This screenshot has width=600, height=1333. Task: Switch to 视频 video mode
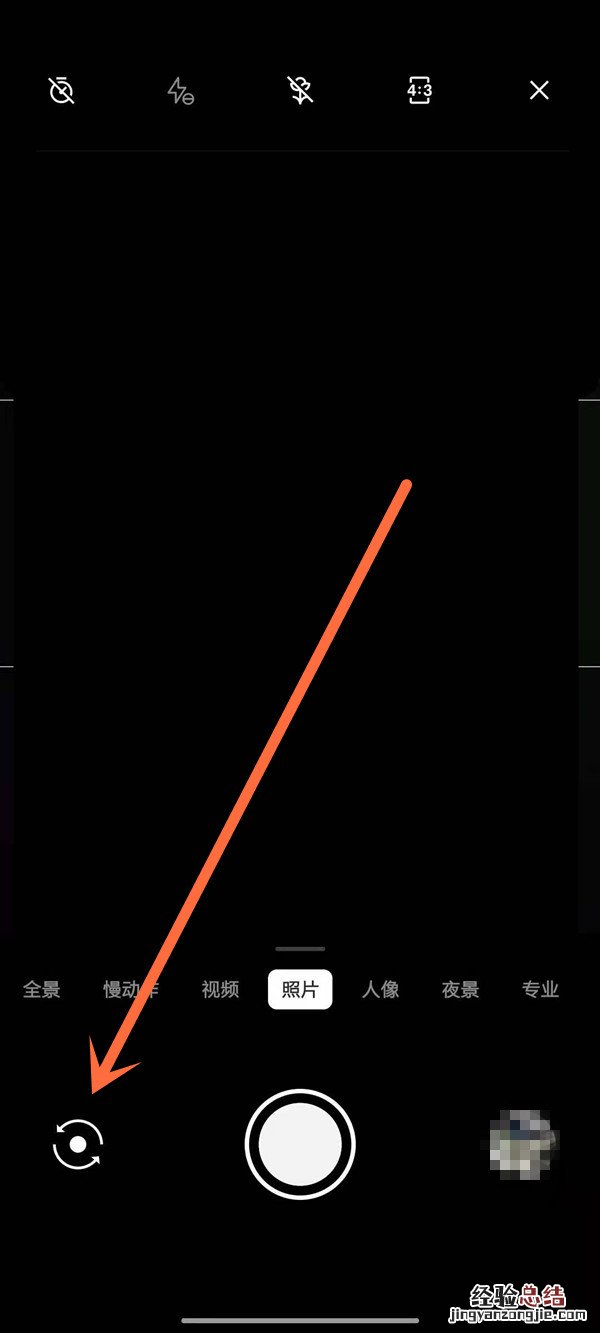tap(220, 990)
